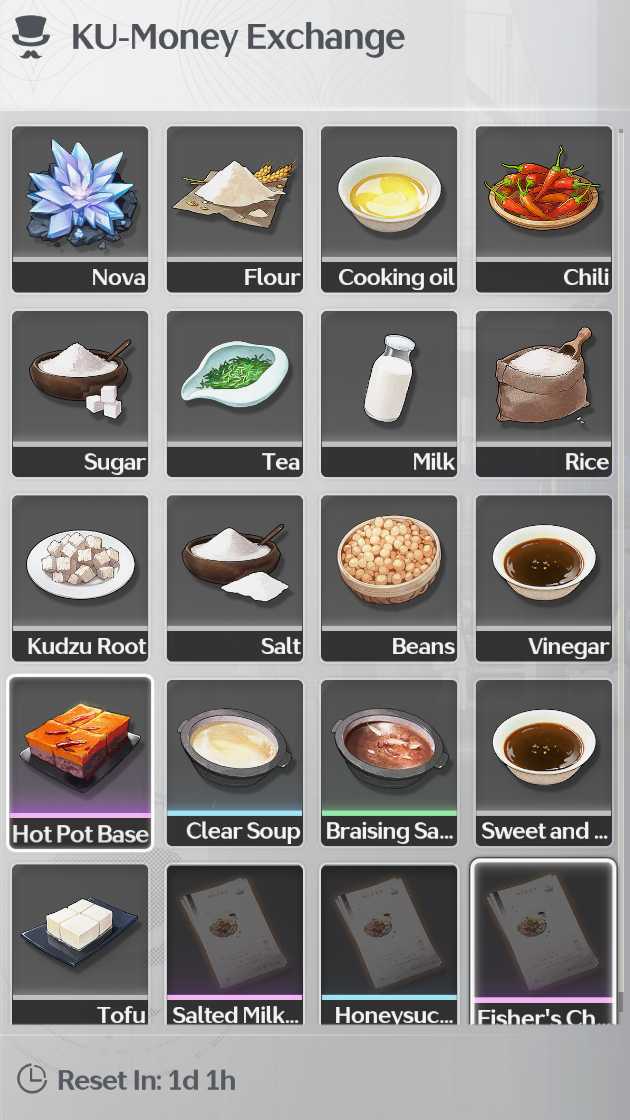Screen dimensions: 630x1120
Task: Select the Sweet and sour sauce tile
Action: pos(544,763)
